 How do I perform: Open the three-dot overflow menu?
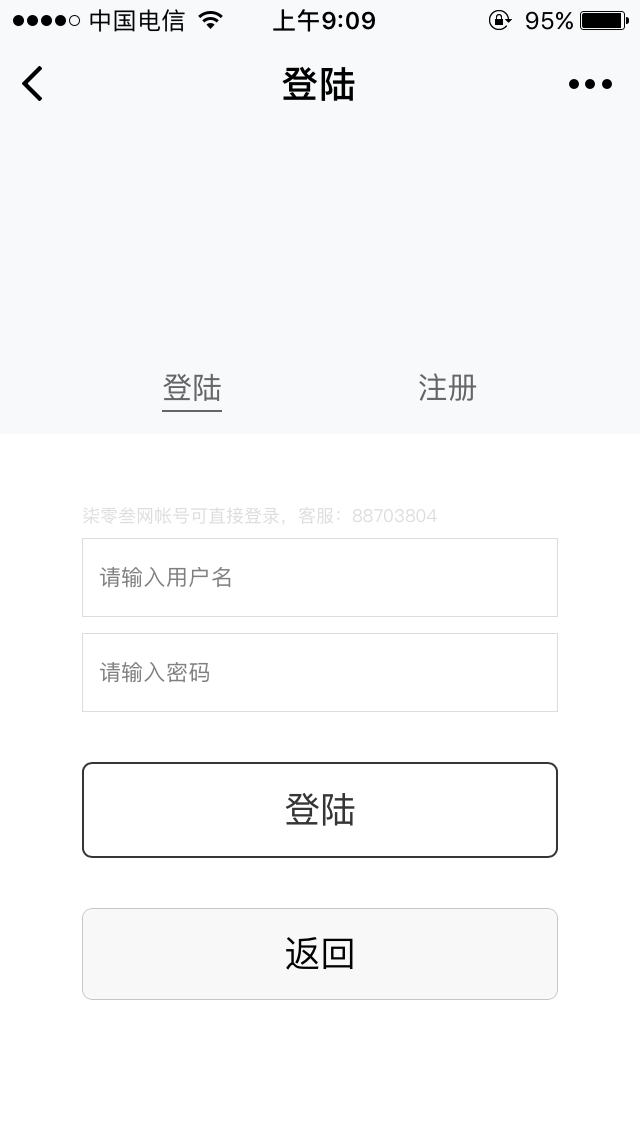coord(590,84)
